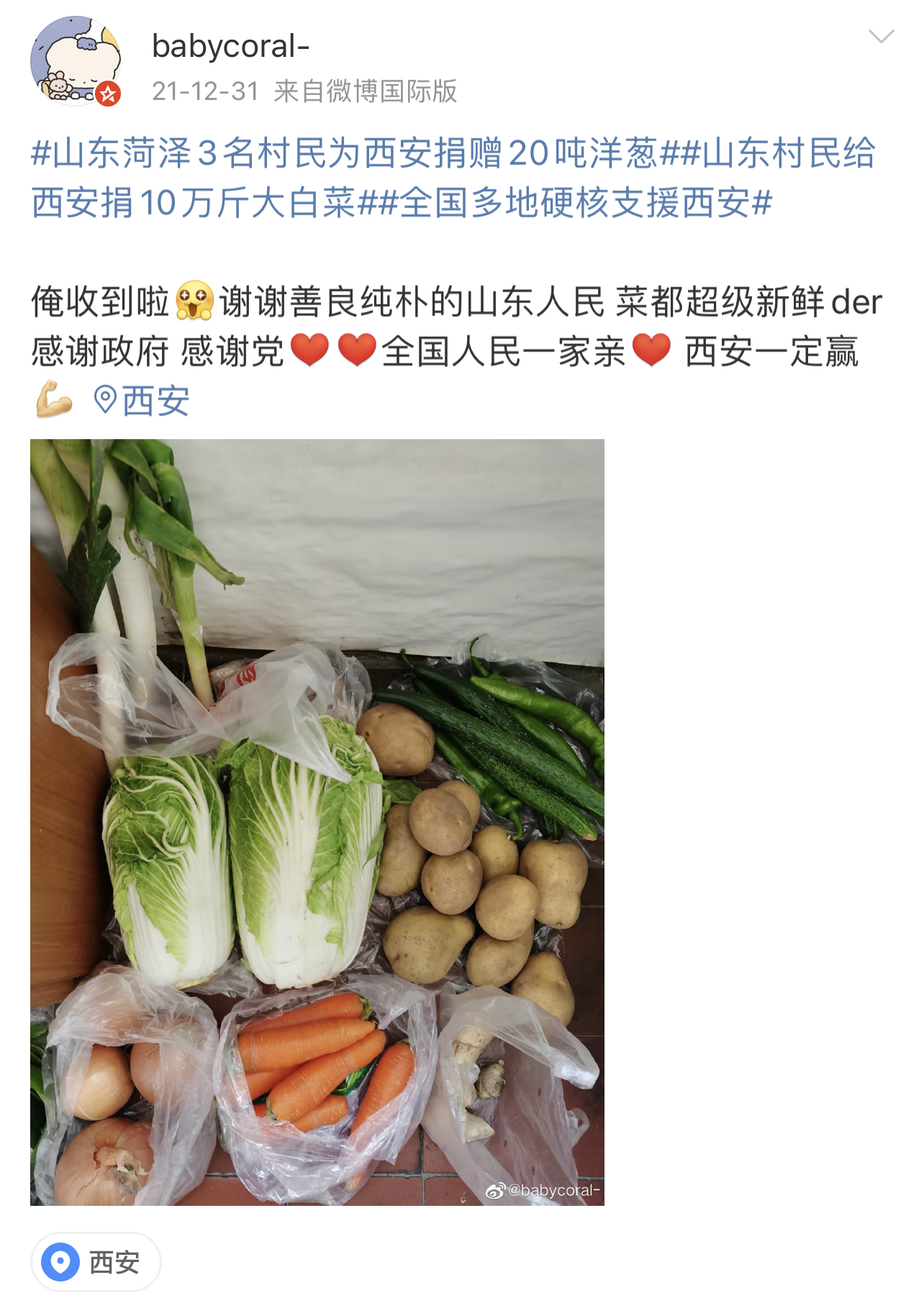
Task: Open babycoral-'s profile avatar
Action: click(x=76, y=61)
